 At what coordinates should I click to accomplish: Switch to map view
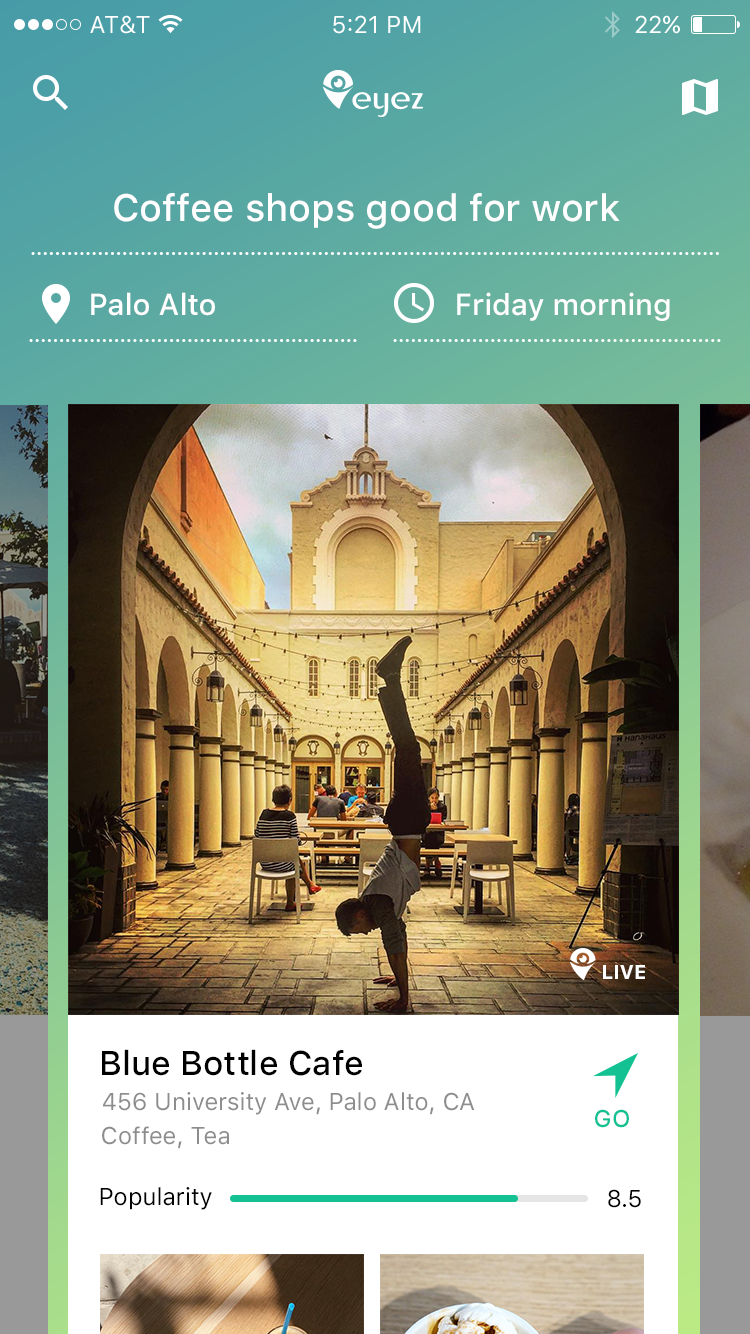point(699,97)
